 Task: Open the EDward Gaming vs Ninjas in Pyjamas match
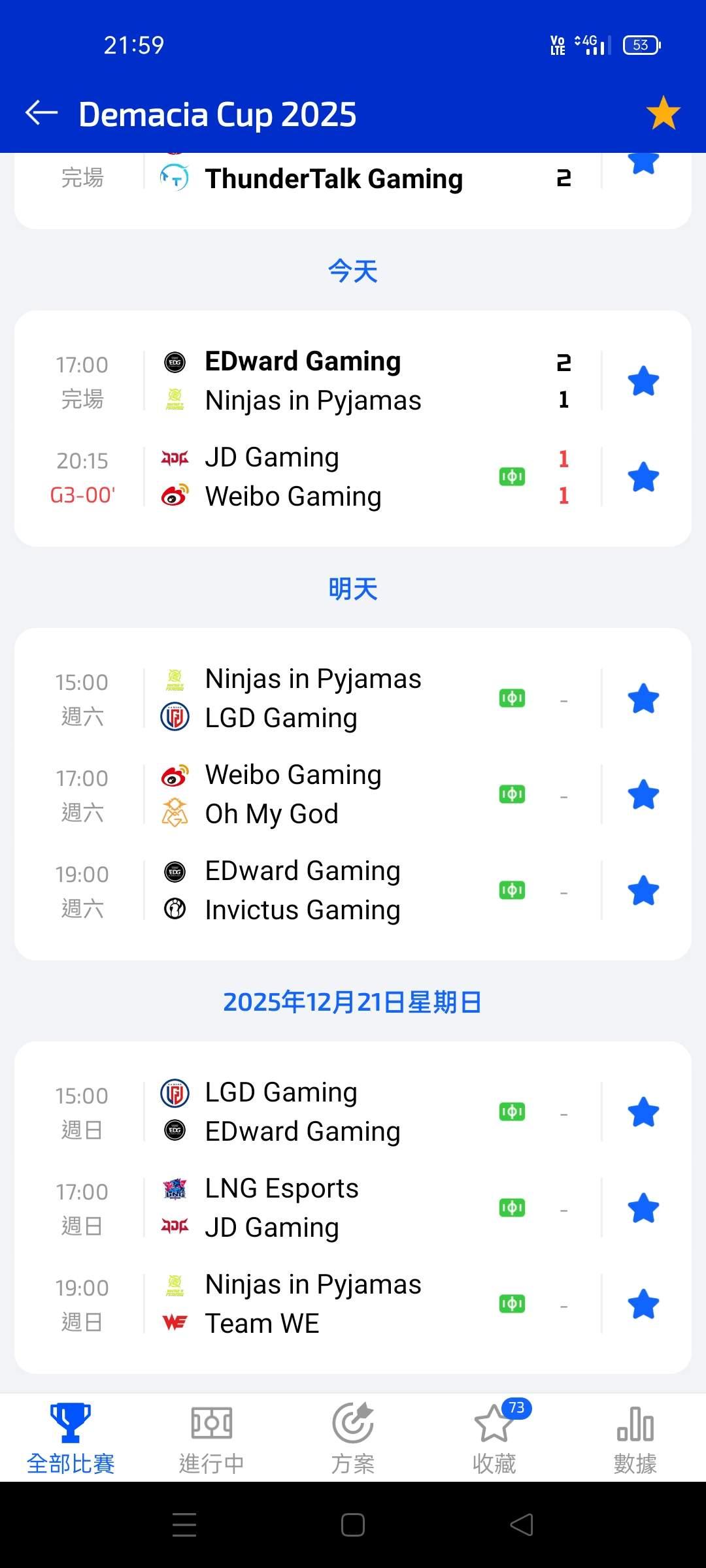(x=314, y=381)
